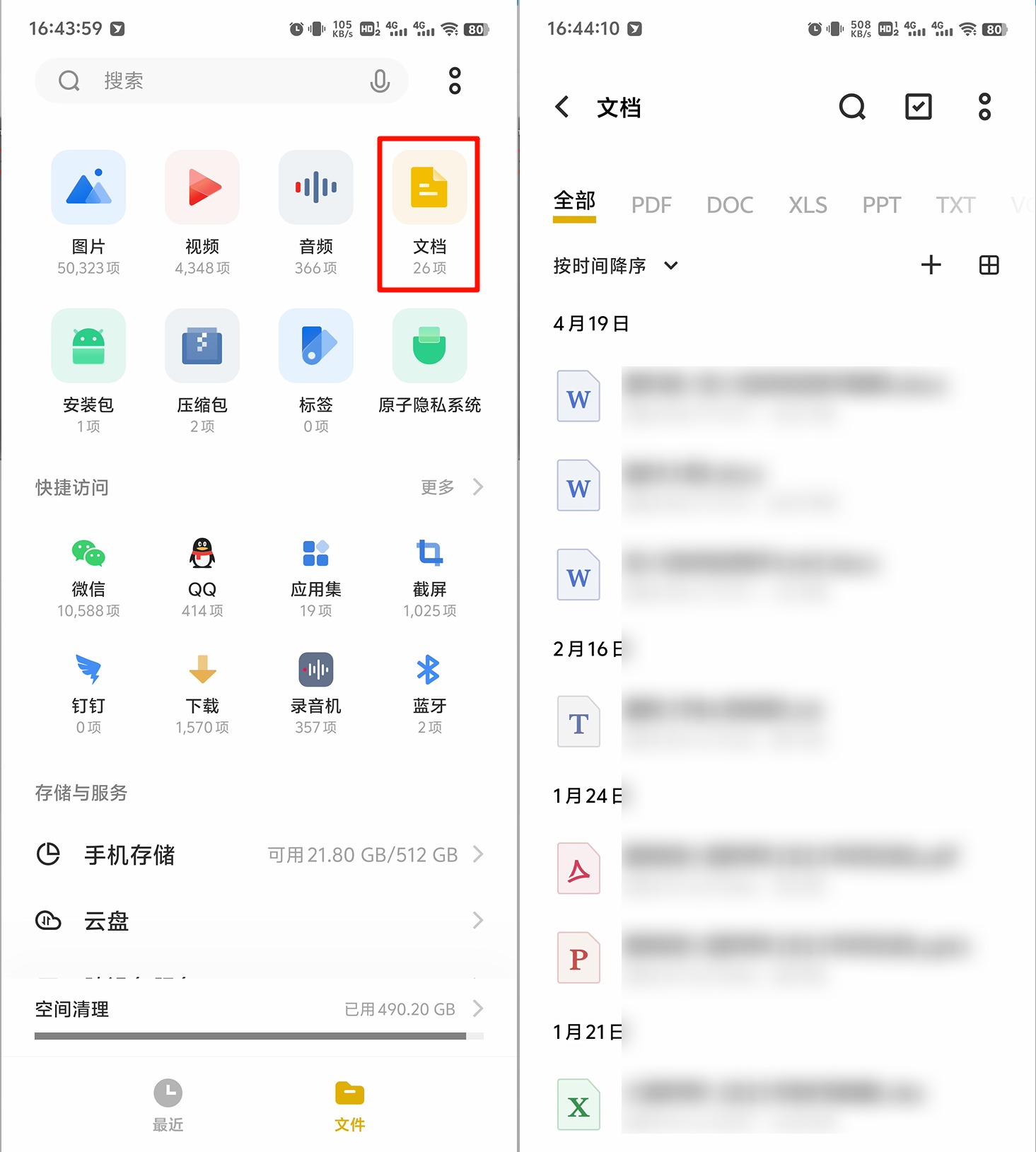Go back from the 文档 page

coord(562,107)
